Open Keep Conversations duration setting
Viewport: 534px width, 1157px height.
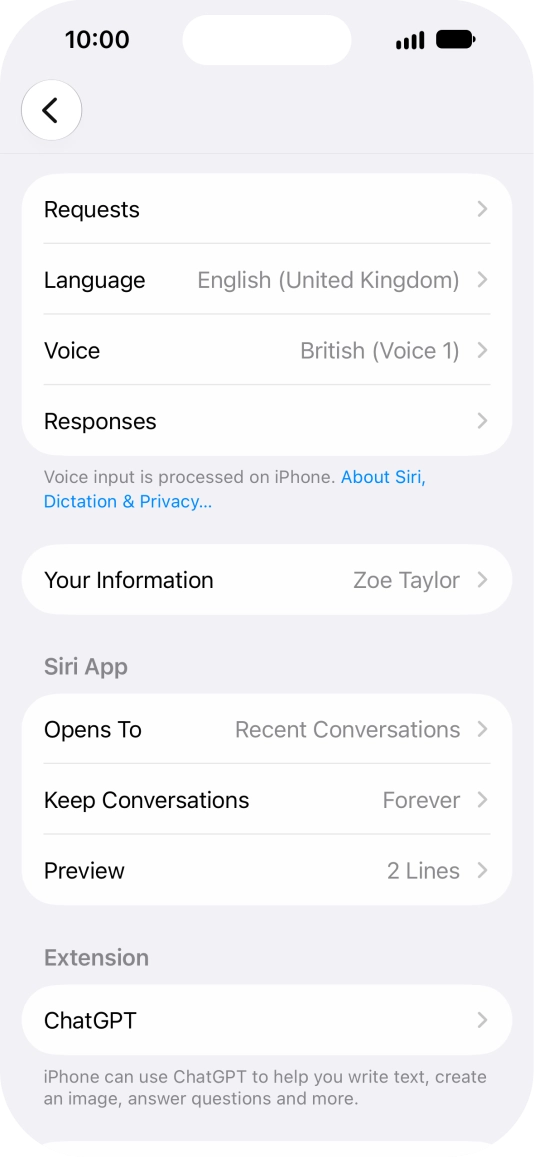267,800
